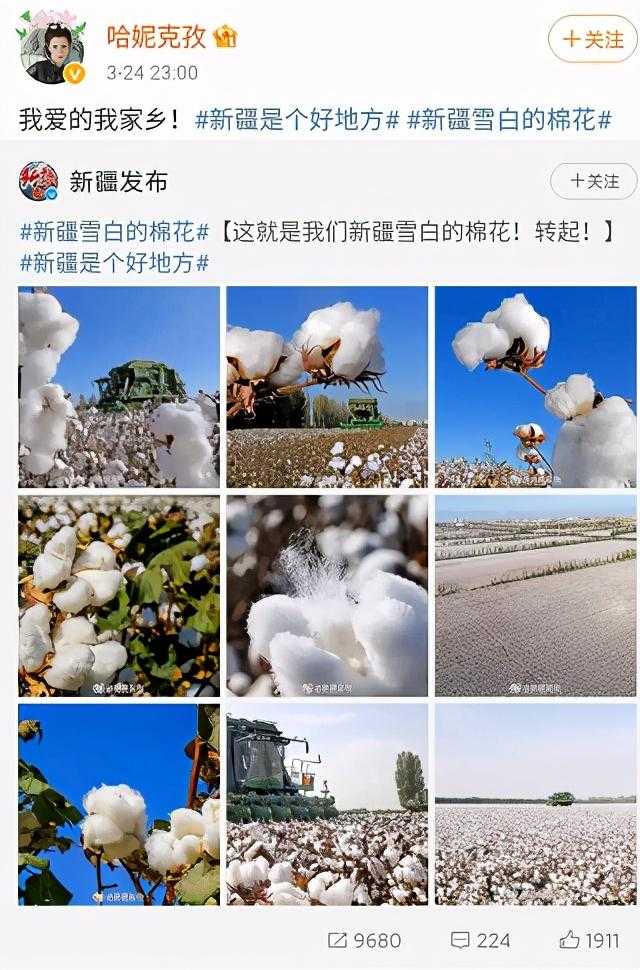View third photo of cotton against blue sky
Screen dimensions: 640x970
click(x=535, y=386)
